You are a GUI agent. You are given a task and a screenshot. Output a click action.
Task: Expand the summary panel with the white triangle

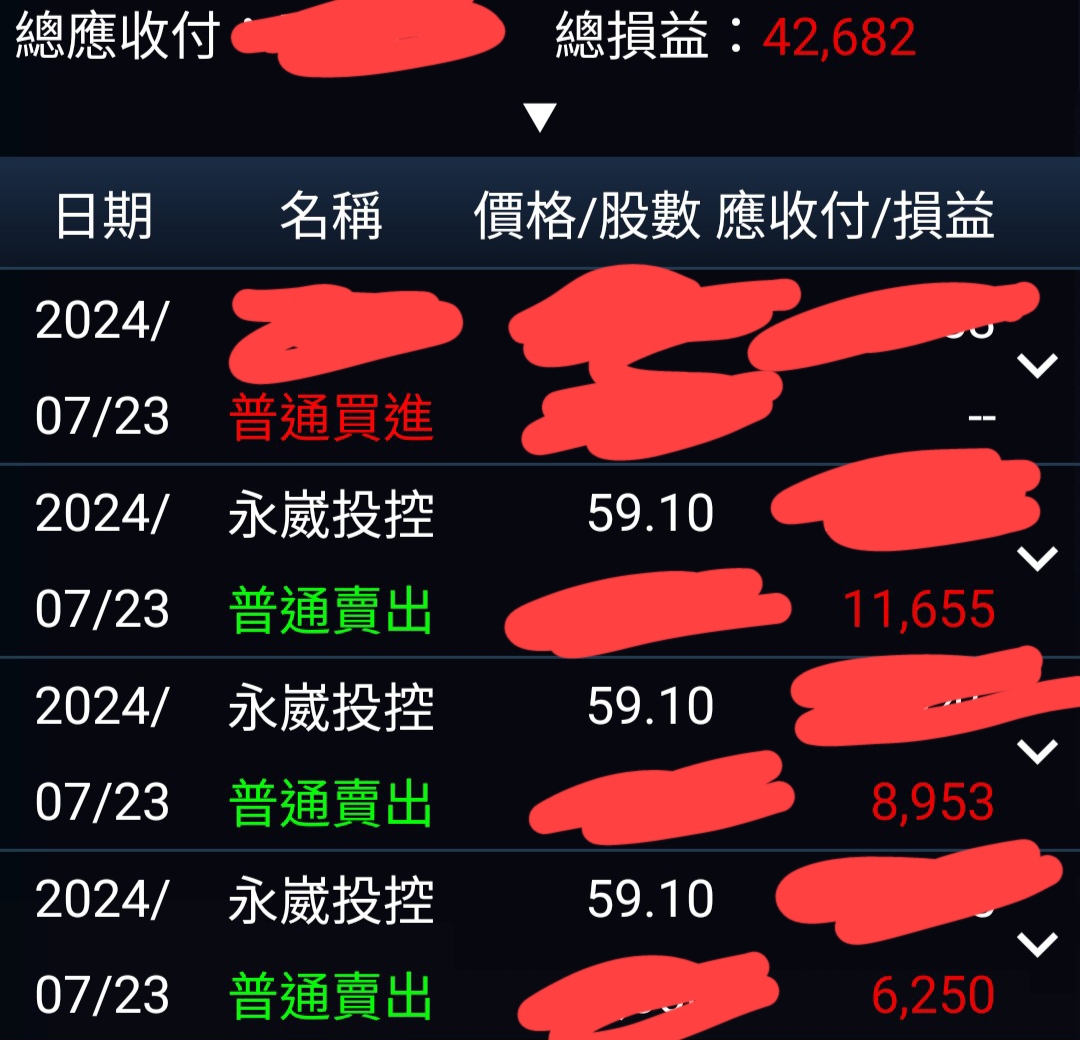540,118
